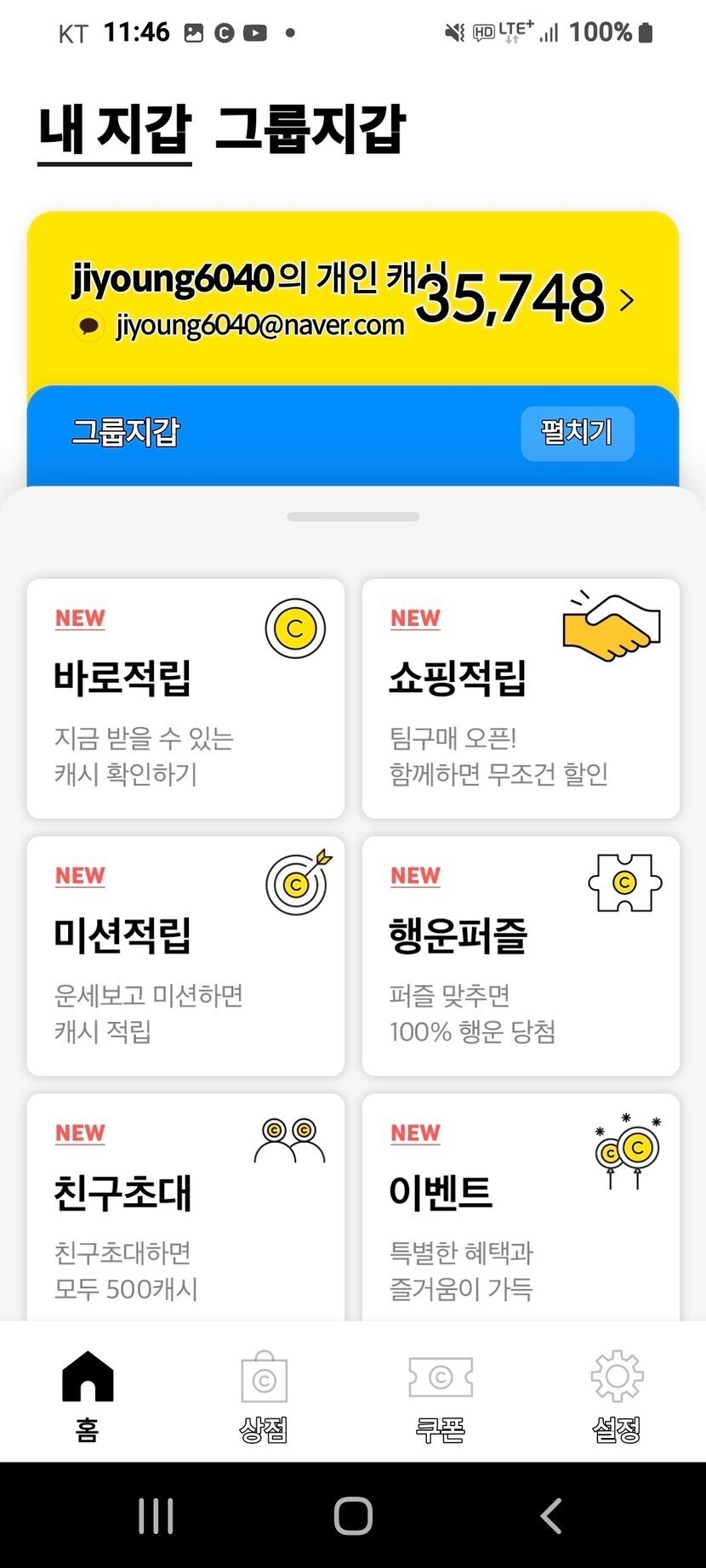This screenshot has width=706, height=1568.
Task: Expand group wallet with 펼치기 button
Action: pyautogui.click(x=578, y=434)
